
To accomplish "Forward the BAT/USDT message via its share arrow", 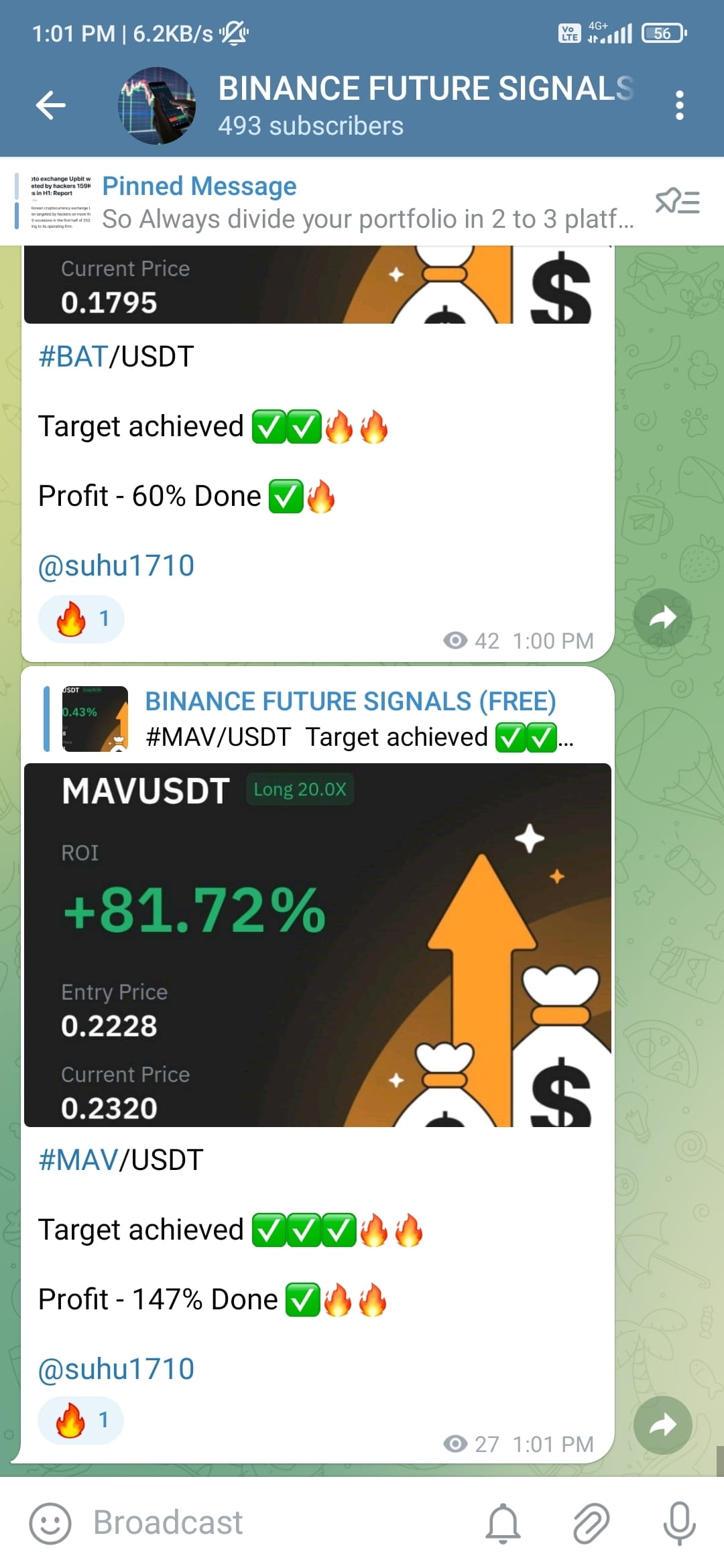I will (x=662, y=616).
